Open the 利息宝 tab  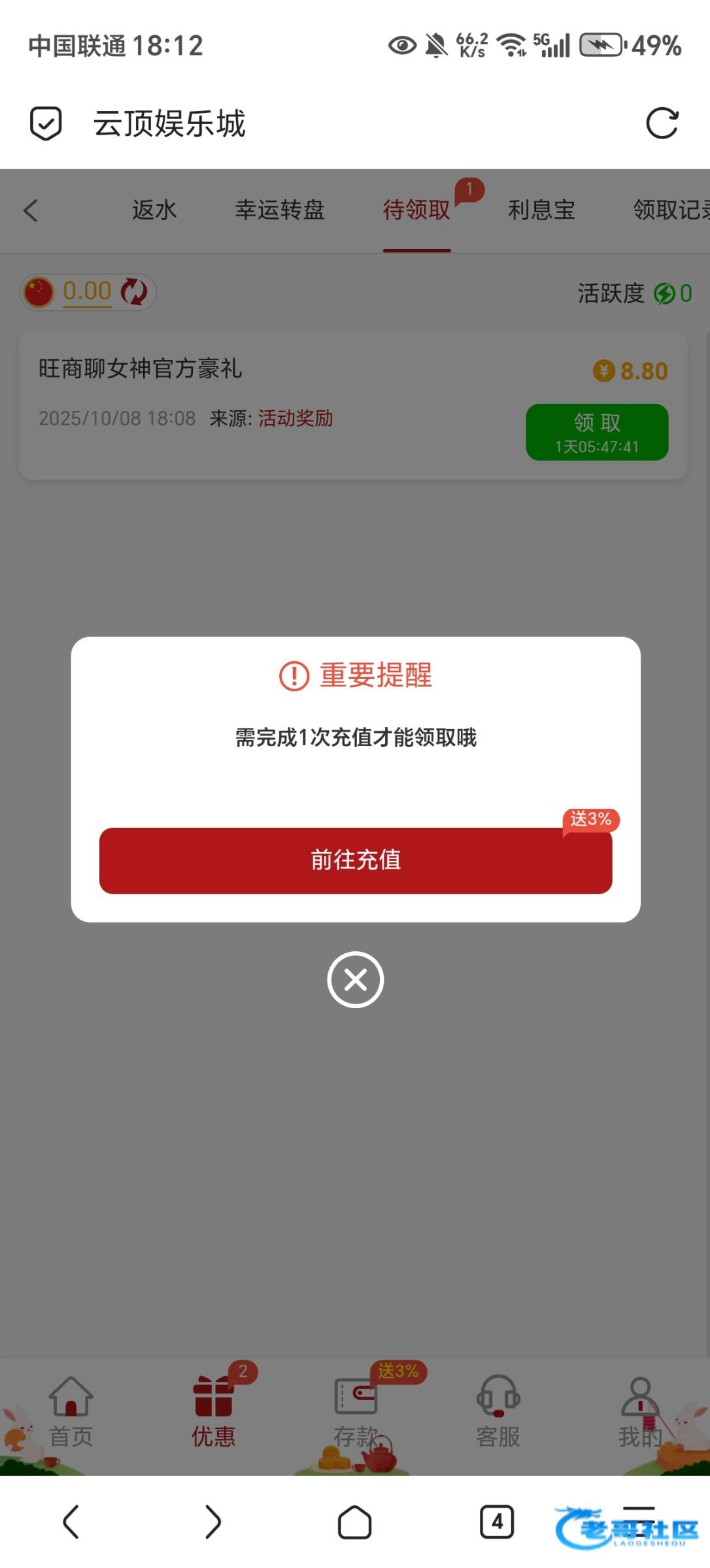(x=541, y=210)
